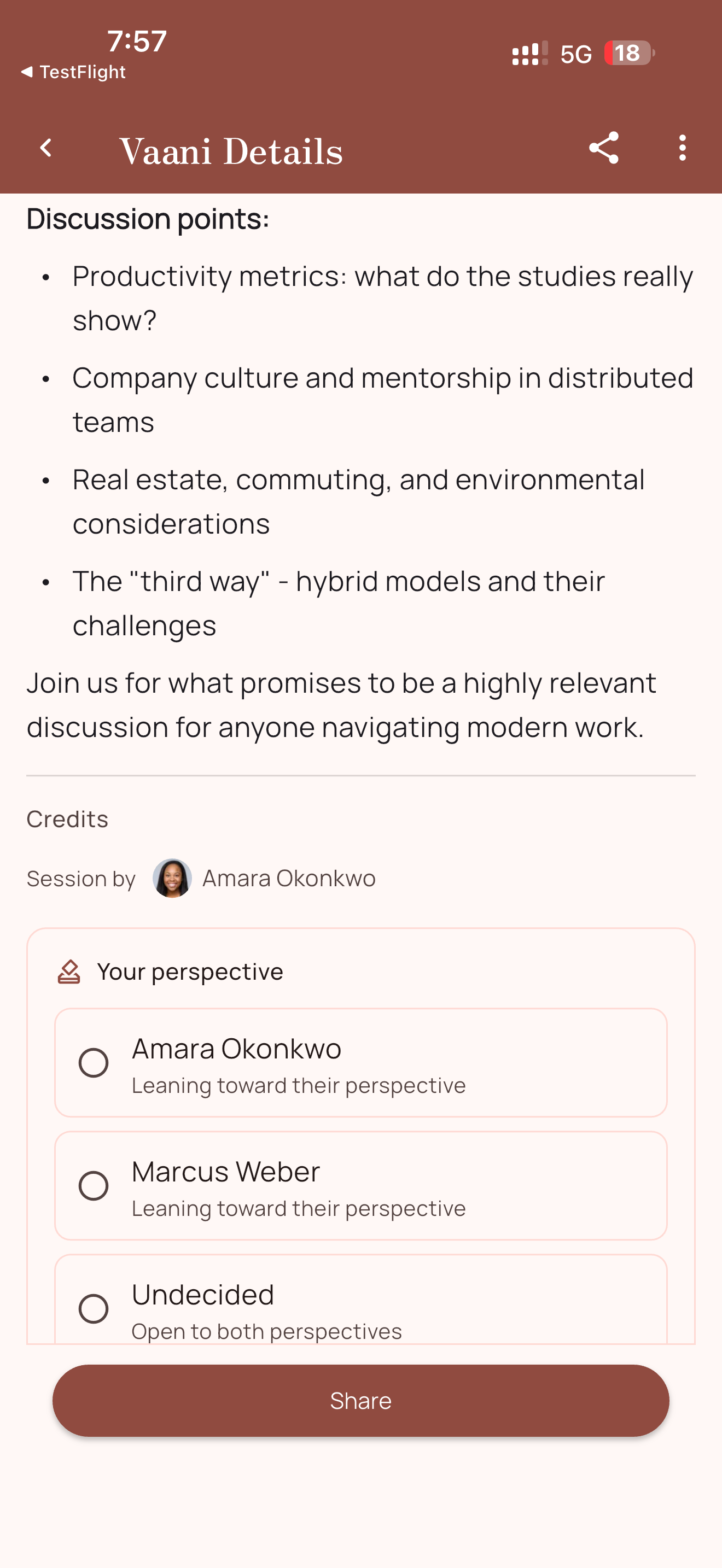Image resolution: width=722 pixels, height=1568 pixels.
Task: Tap the ballot icon next to Your perspective
Action: pos(69,971)
